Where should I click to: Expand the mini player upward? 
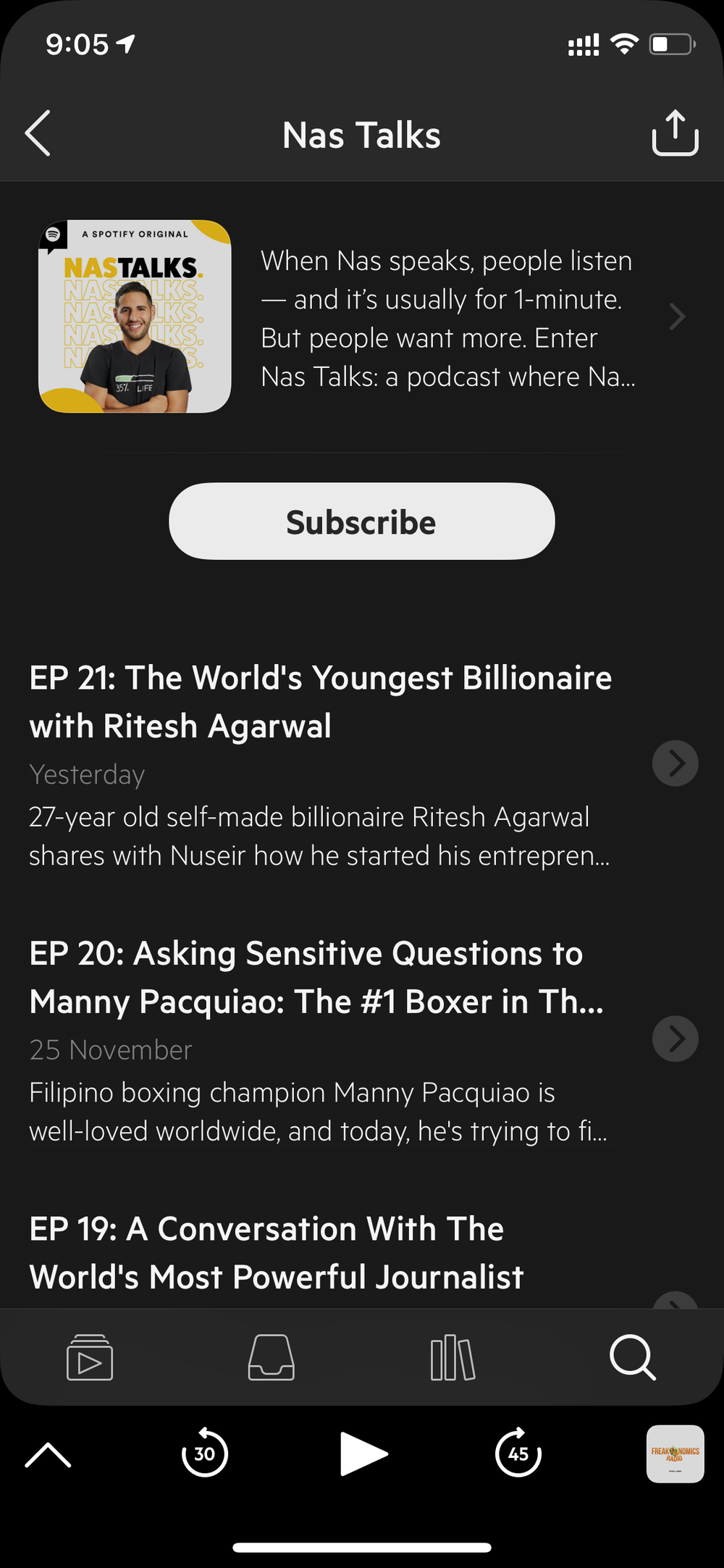click(49, 1454)
